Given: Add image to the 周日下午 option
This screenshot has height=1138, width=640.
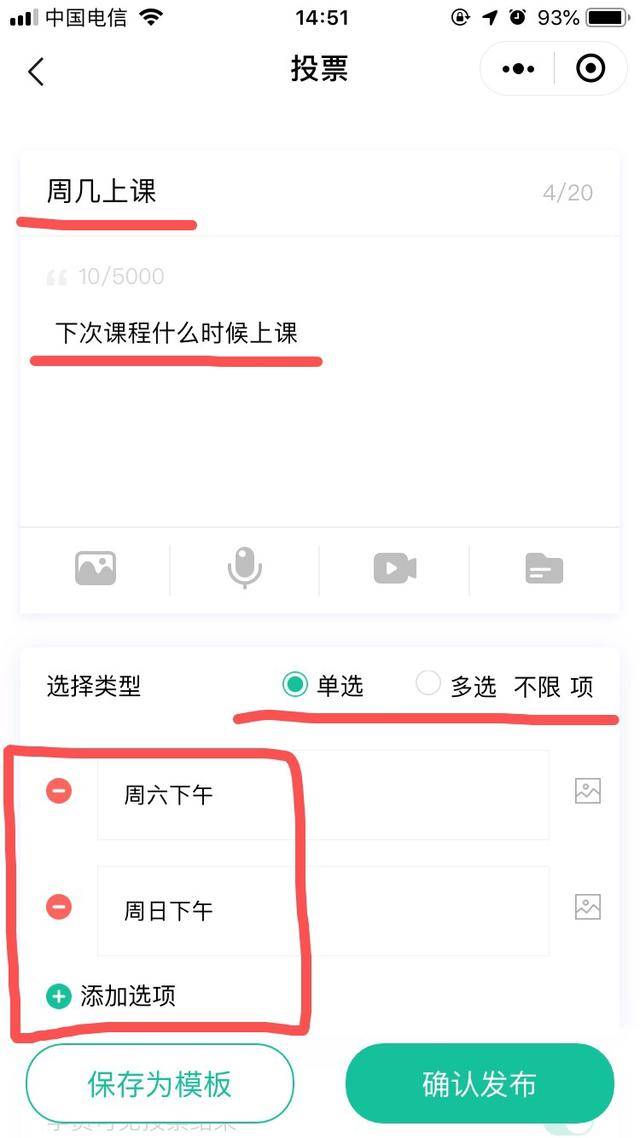Looking at the screenshot, I should 588,906.
